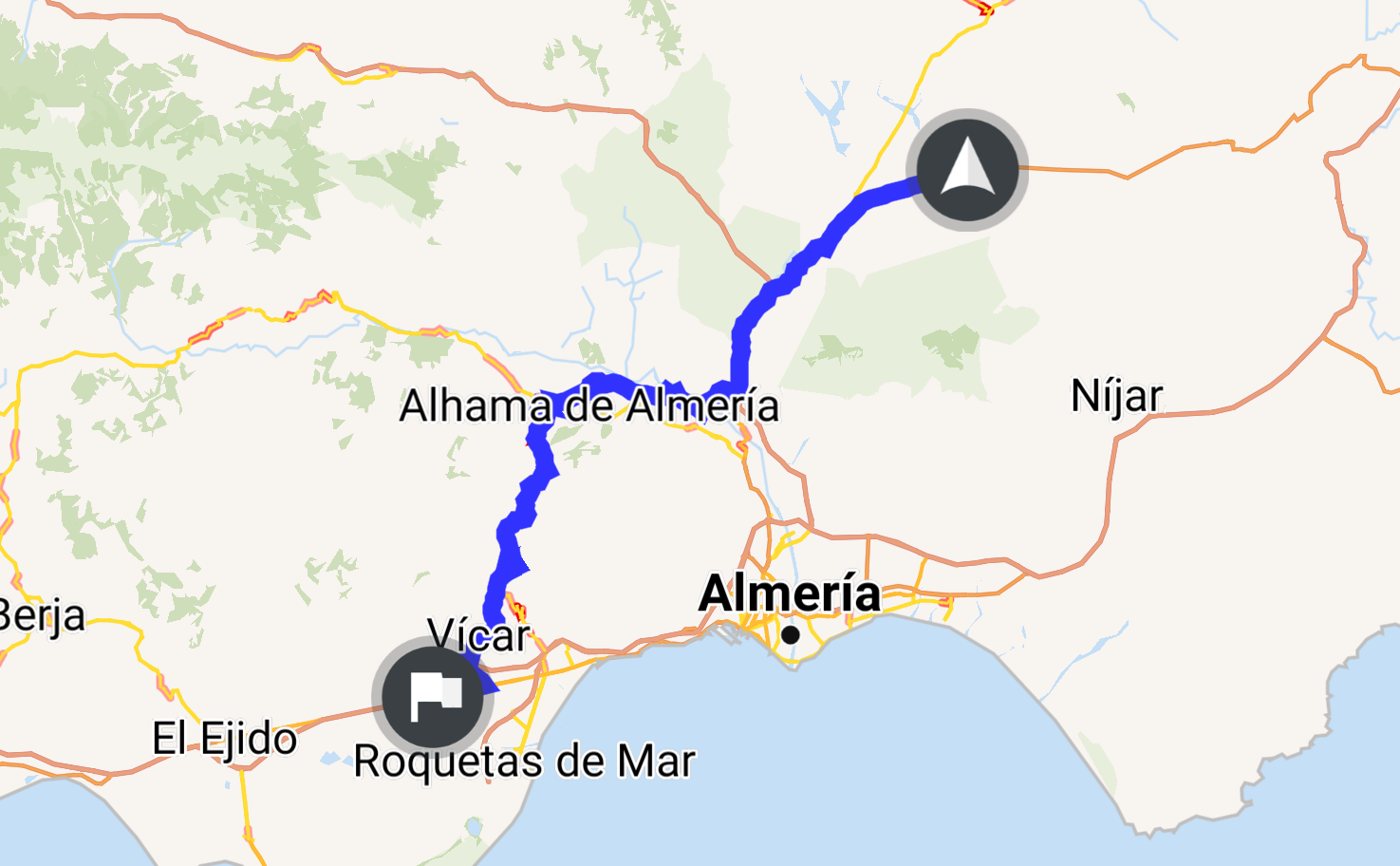Image resolution: width=1400 pixels, height=866 pixels.
Task: Select the navigation arrow start marker
Action: [967, 171]
